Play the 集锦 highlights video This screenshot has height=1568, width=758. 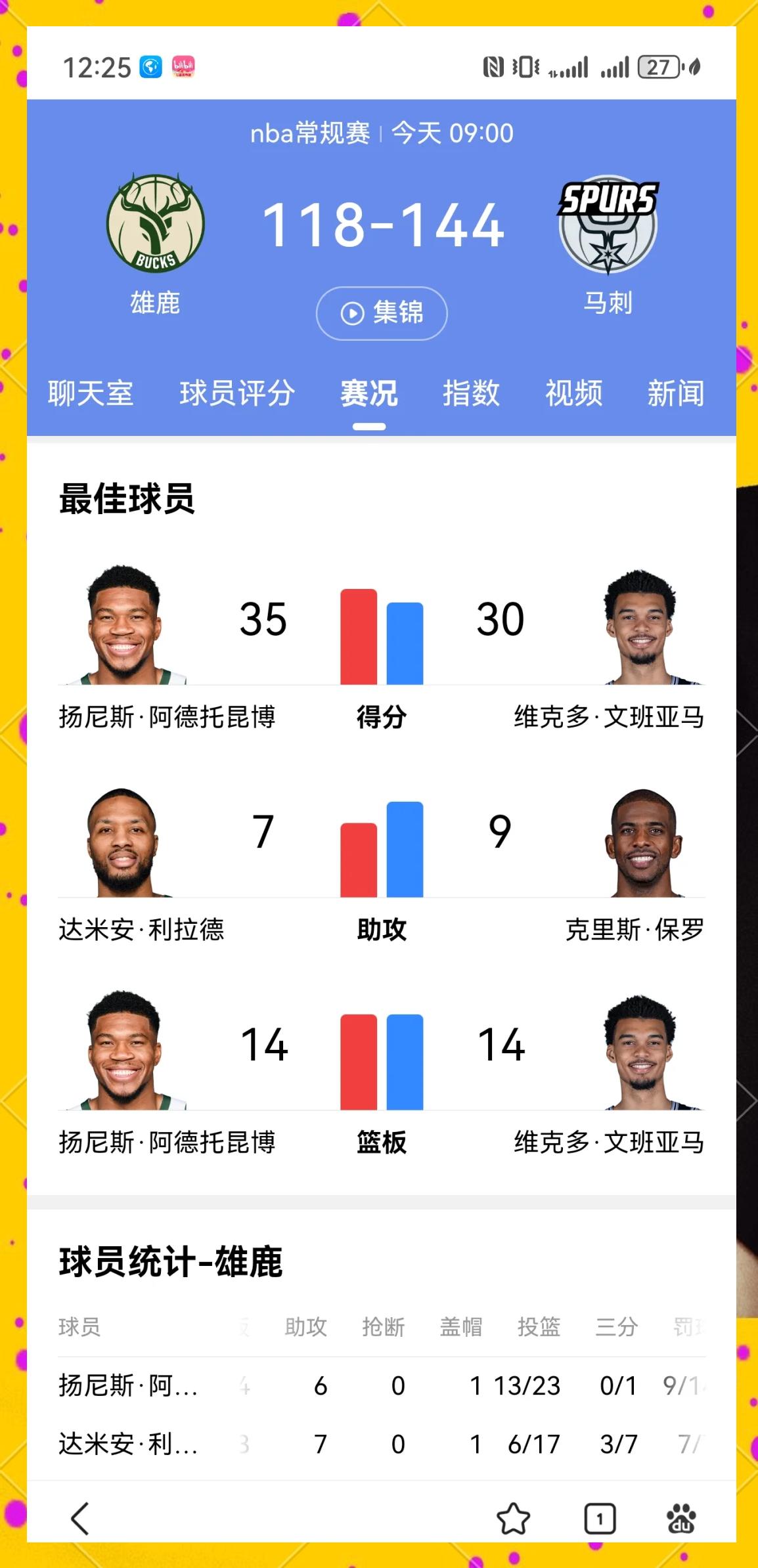click(382, 313)
